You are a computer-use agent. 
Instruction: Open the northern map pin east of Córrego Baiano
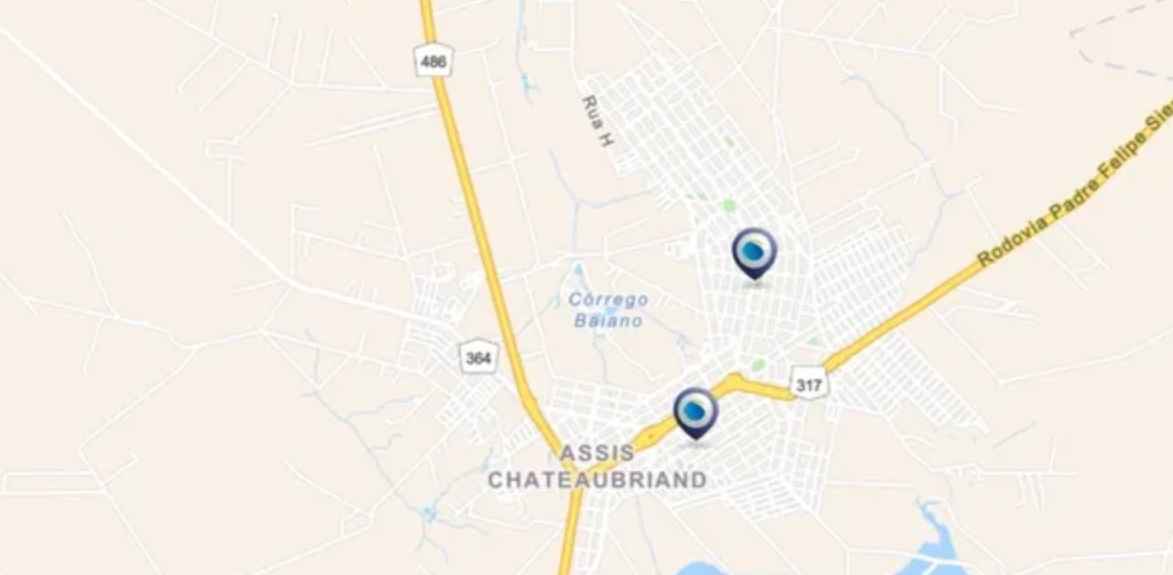(754, 251)
